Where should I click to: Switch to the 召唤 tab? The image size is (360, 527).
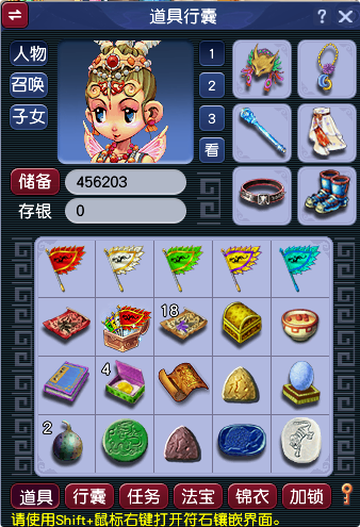click(29, 85)
